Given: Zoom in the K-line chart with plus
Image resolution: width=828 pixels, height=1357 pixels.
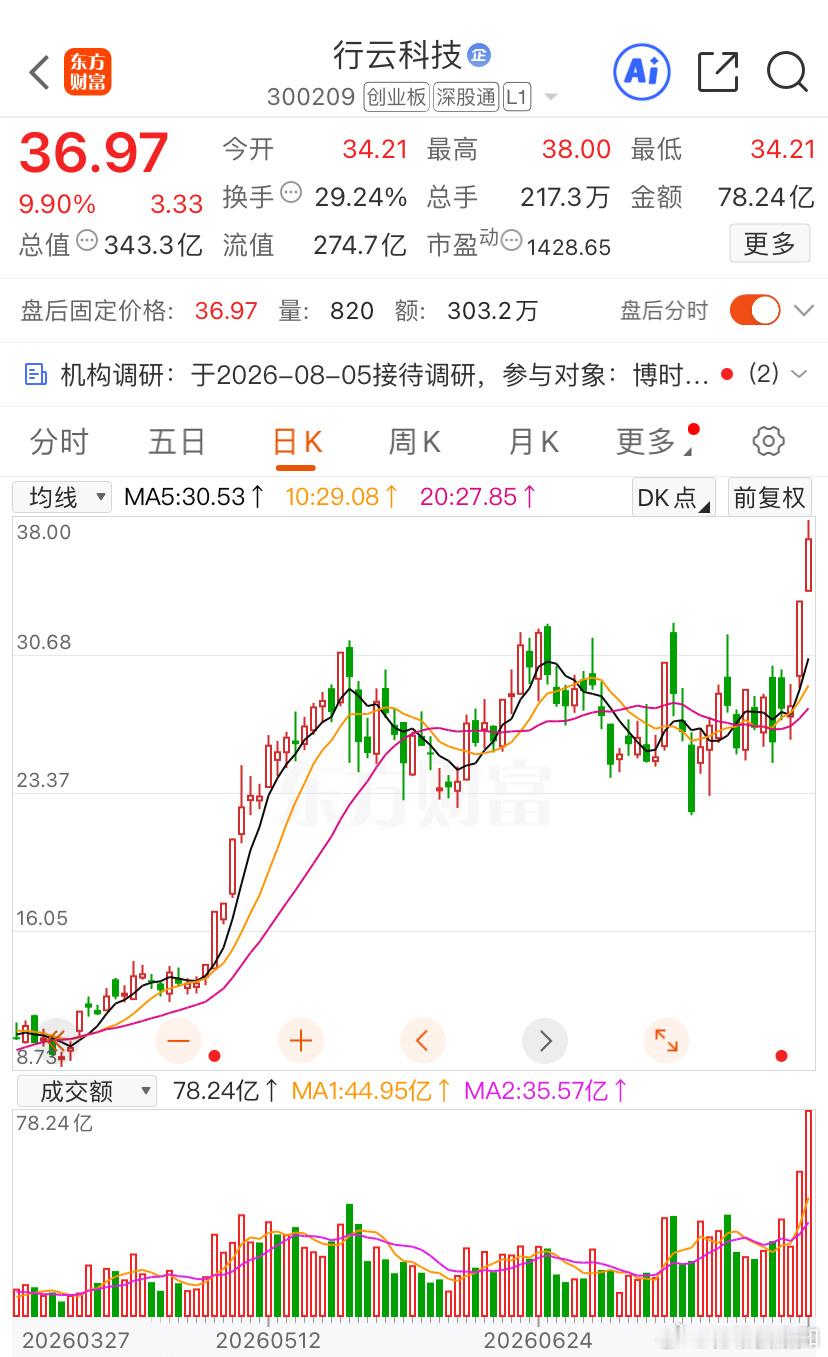Looking at the screenshot, I should (301, 1041).
